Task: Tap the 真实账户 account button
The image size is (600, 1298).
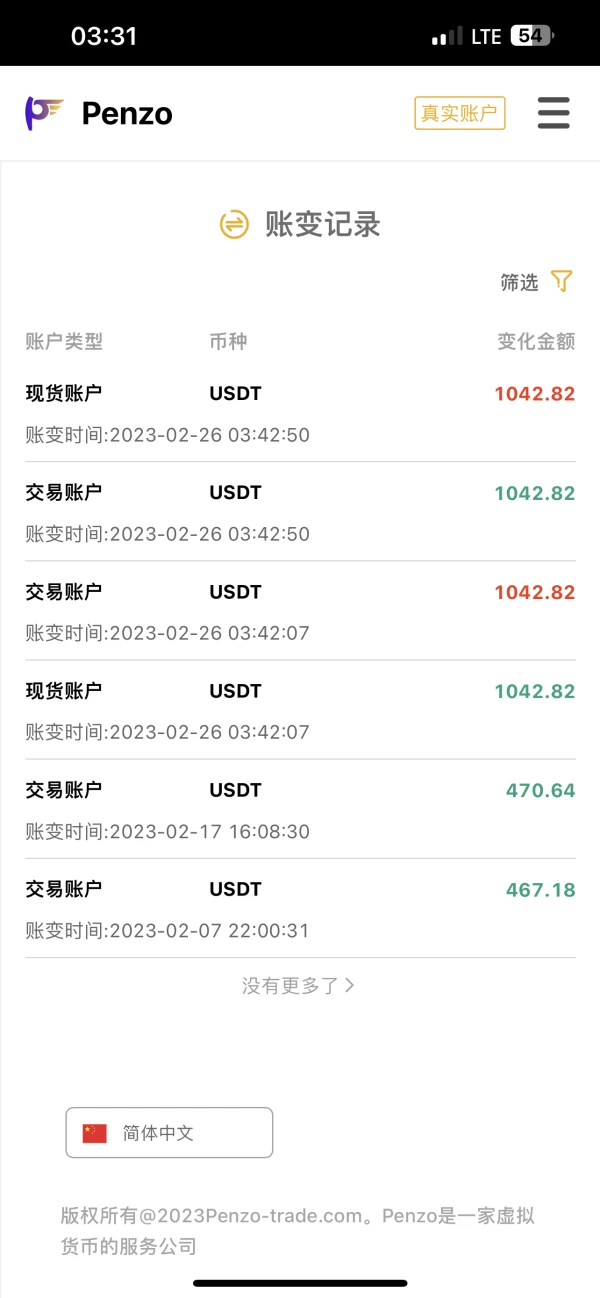Action: pos(459,113)
